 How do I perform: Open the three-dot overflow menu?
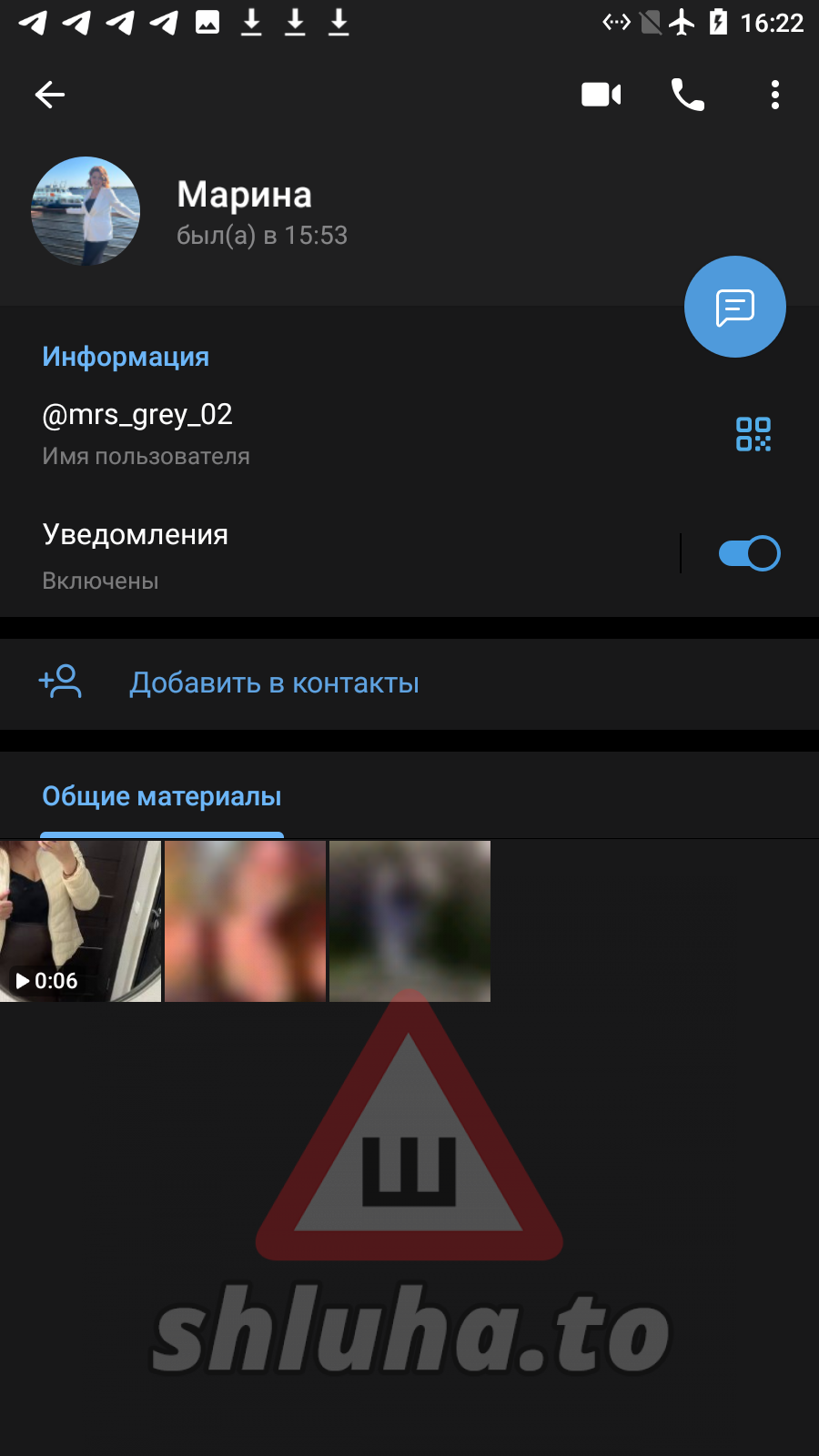tap(775, 95)
